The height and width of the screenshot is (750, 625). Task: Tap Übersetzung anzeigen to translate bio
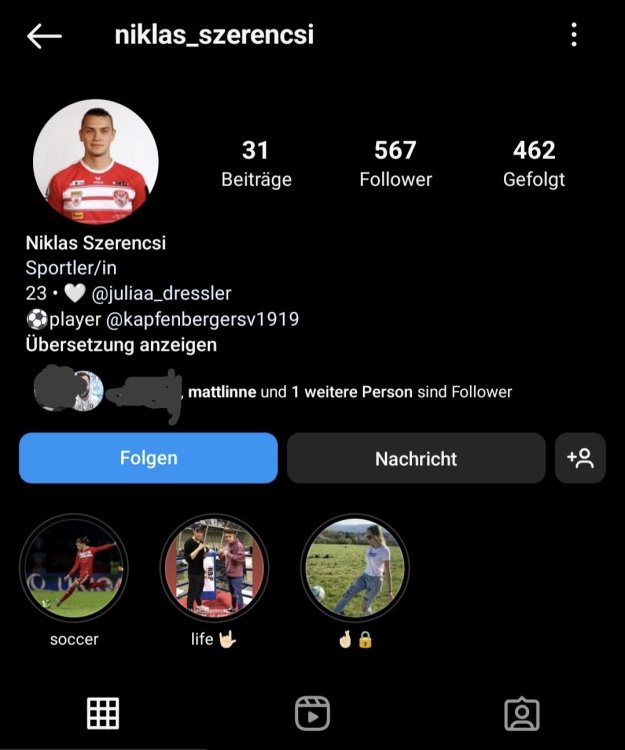click(x=121, y=345)
